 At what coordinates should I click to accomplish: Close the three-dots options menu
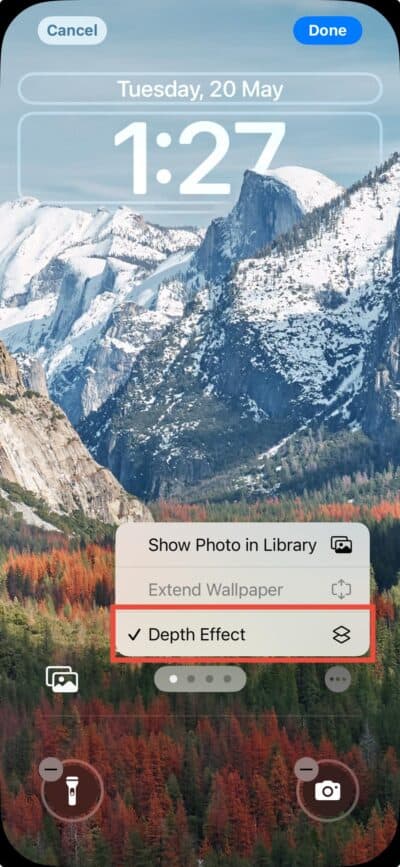point(337,679)
